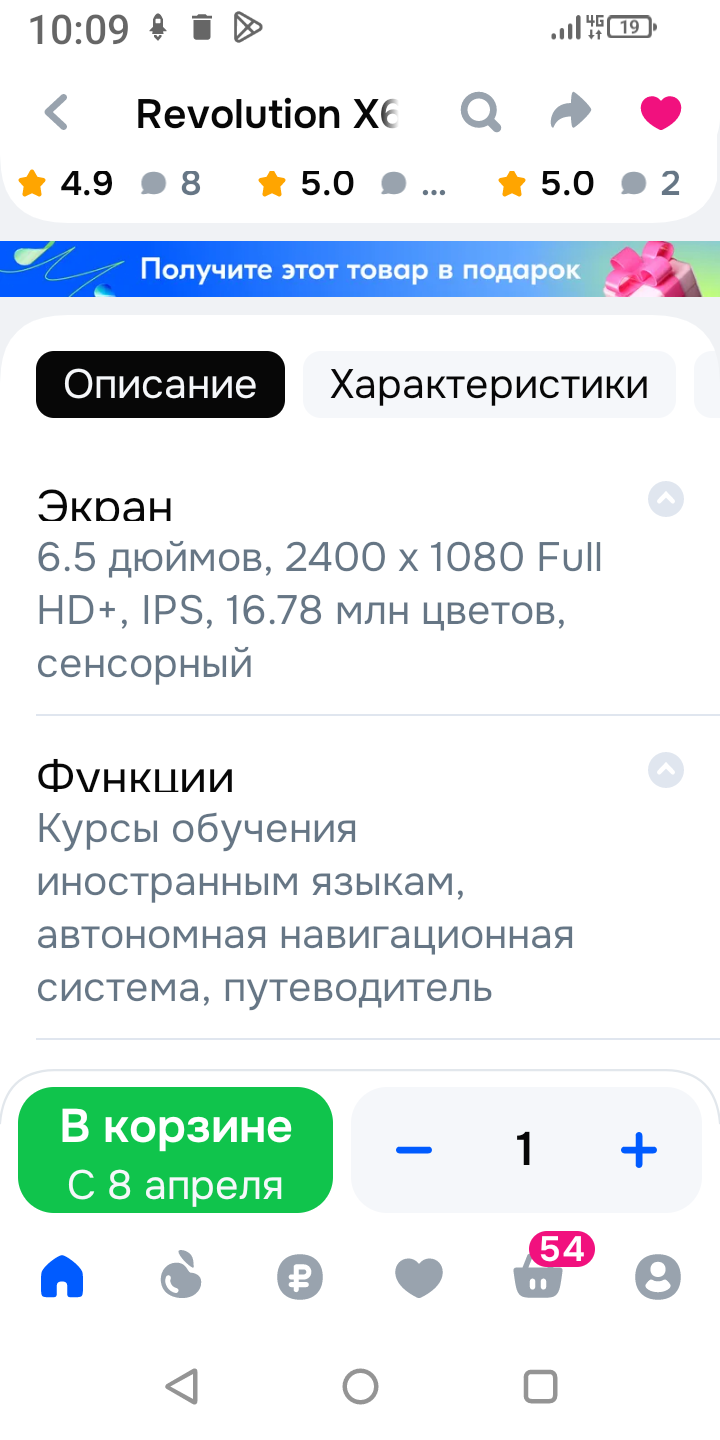Open the profile tab

click(658, 1277)
